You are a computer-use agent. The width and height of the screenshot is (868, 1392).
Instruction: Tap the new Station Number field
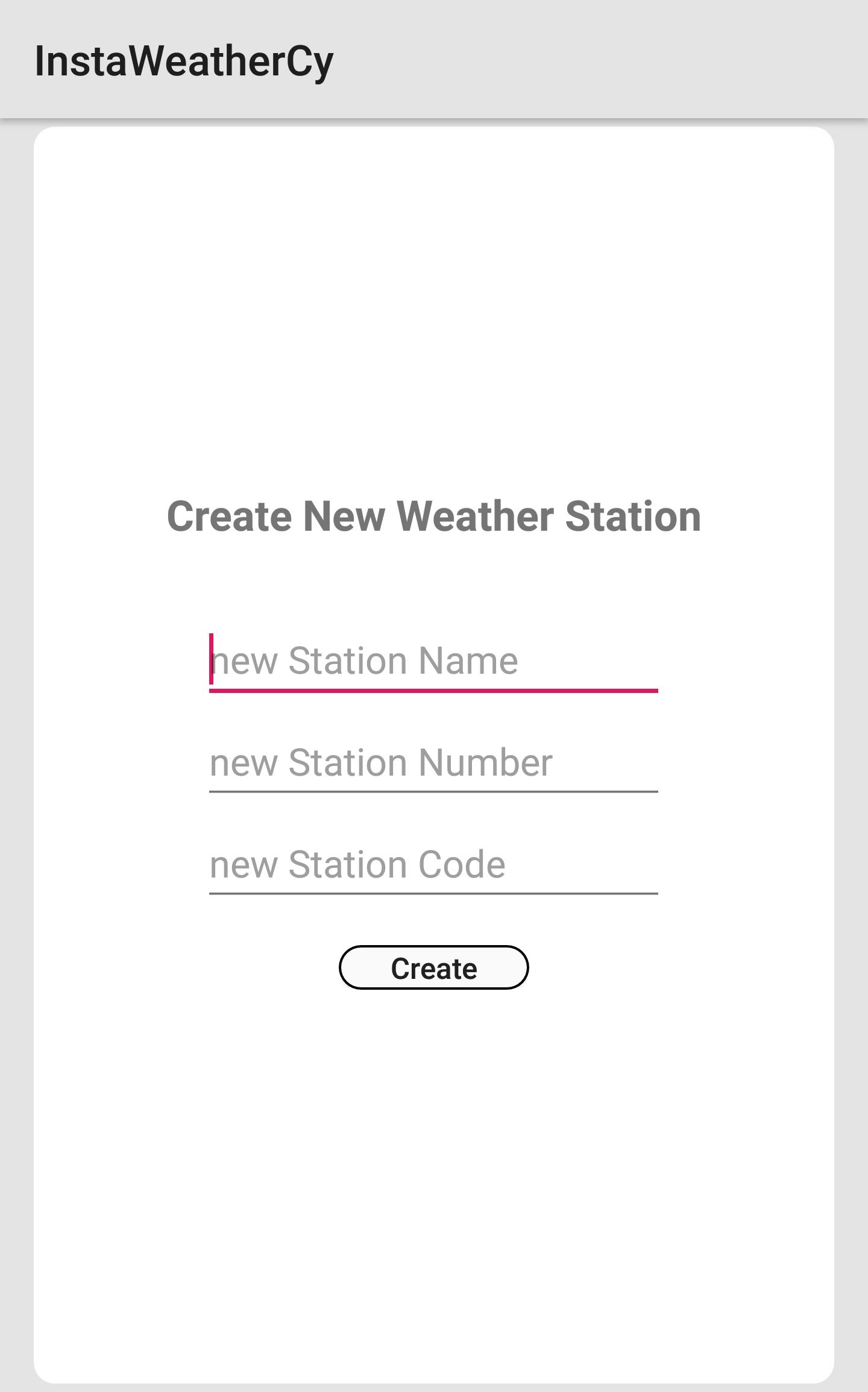433,762
